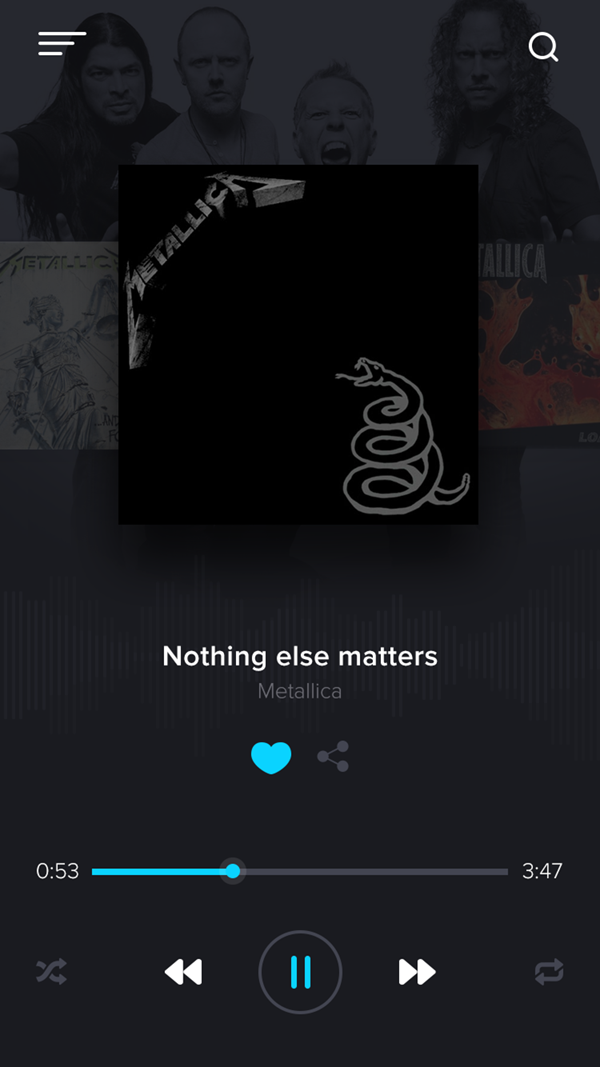The height and width of the screenshot is (1067, 600).
Task: Skip forward to next track
Action: tap(417, 972)
